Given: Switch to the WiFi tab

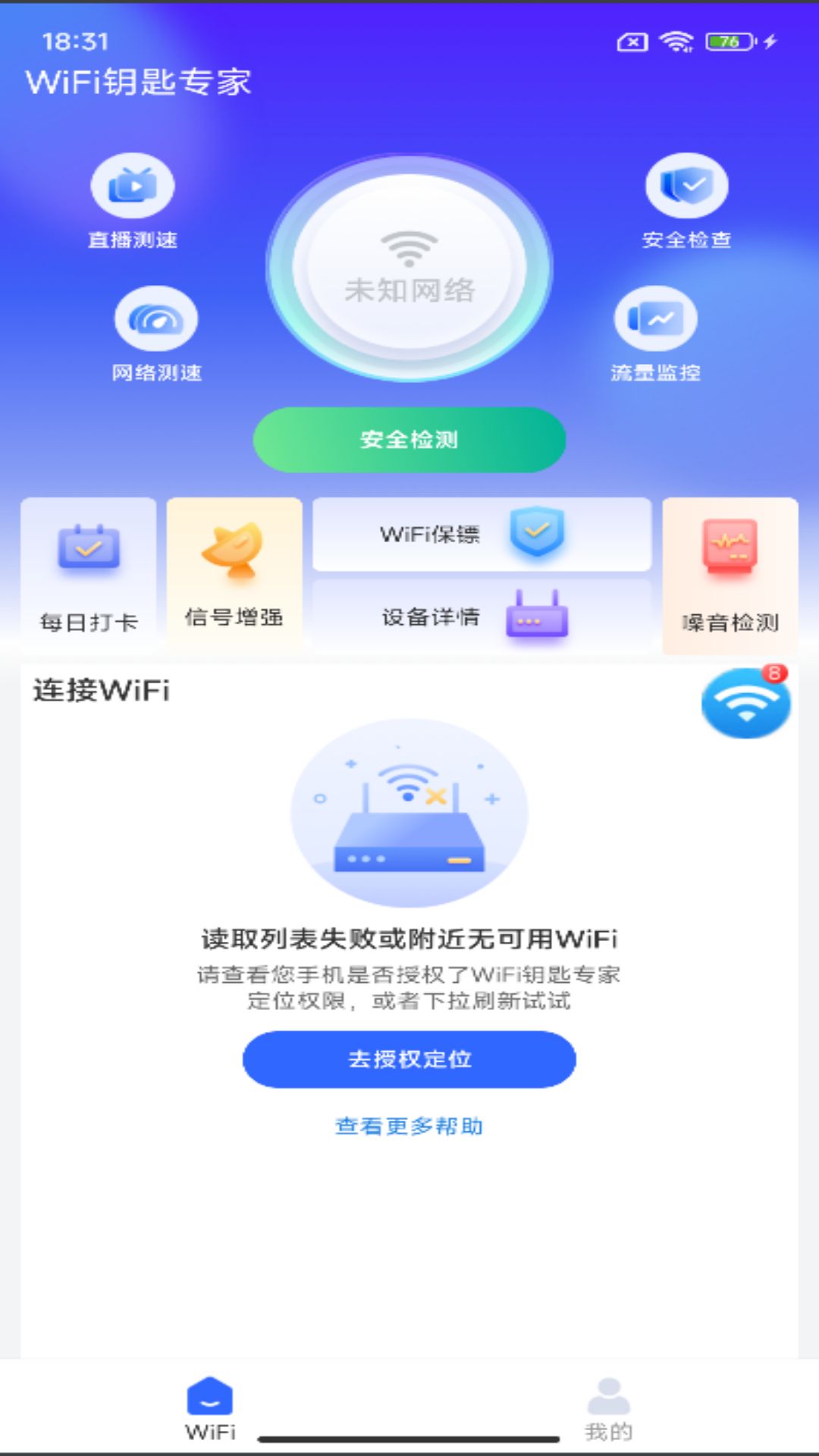Looking at the screenshot, I should (x=210, y=1409).
